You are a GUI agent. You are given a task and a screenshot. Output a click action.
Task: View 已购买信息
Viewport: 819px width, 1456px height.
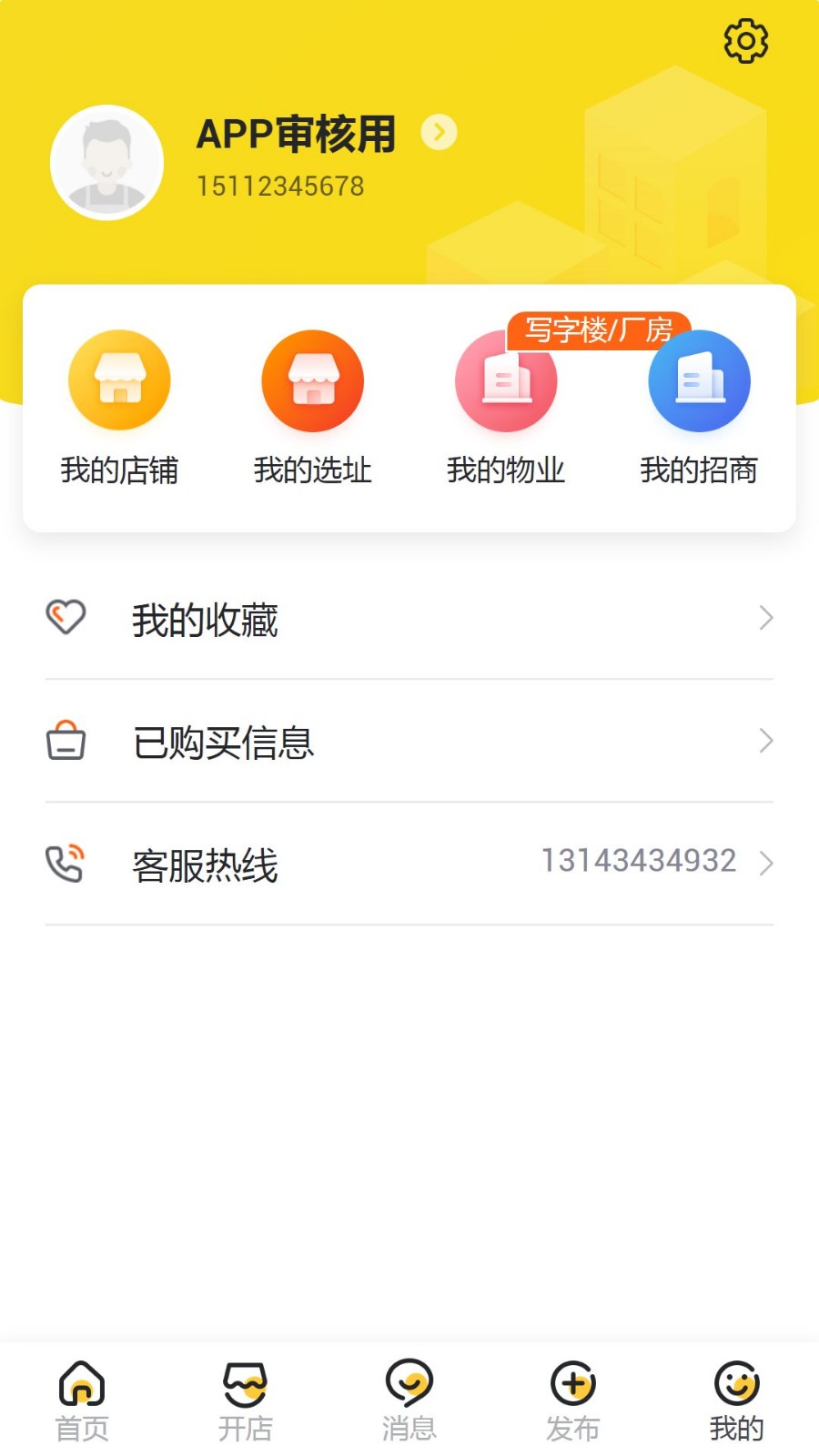[x=409, y=742]
